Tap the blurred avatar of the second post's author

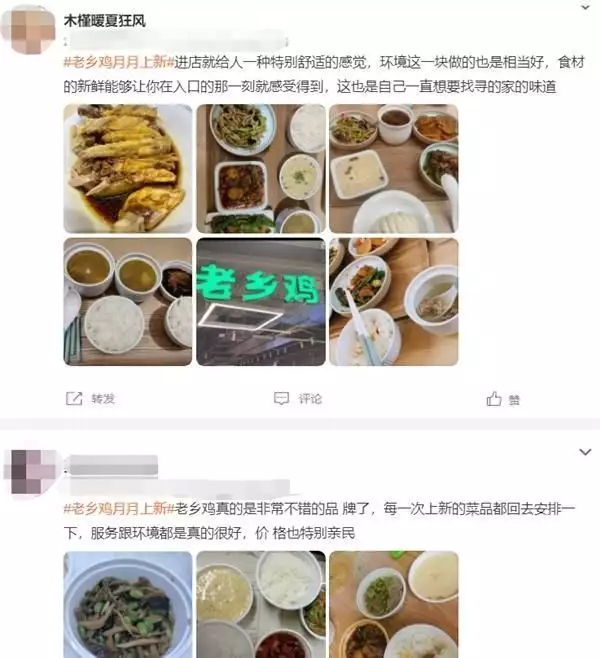tap(29, 472)
